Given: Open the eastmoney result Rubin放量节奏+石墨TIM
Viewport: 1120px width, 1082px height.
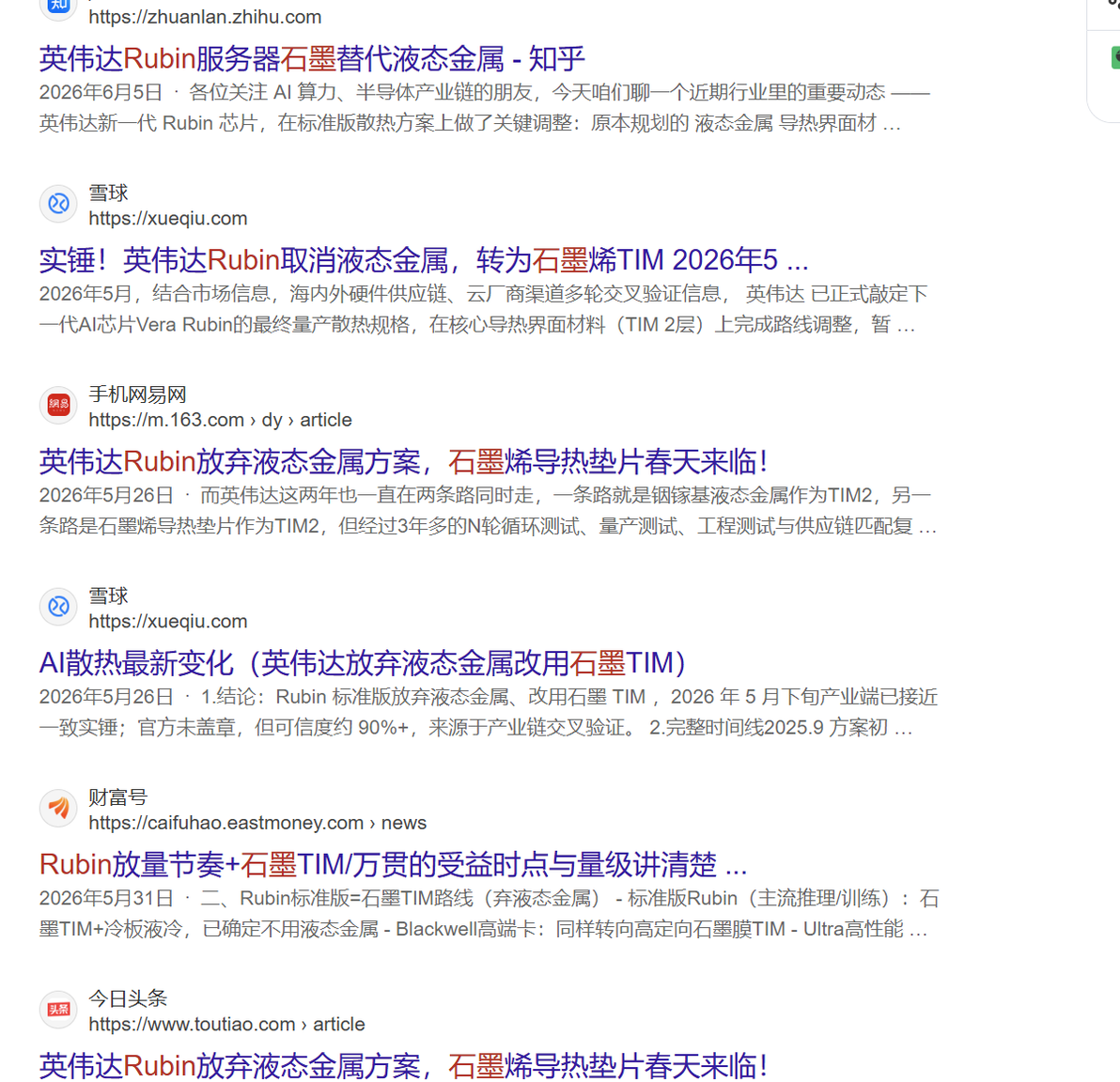Looking at the screenshot, I should pos(393,864).
